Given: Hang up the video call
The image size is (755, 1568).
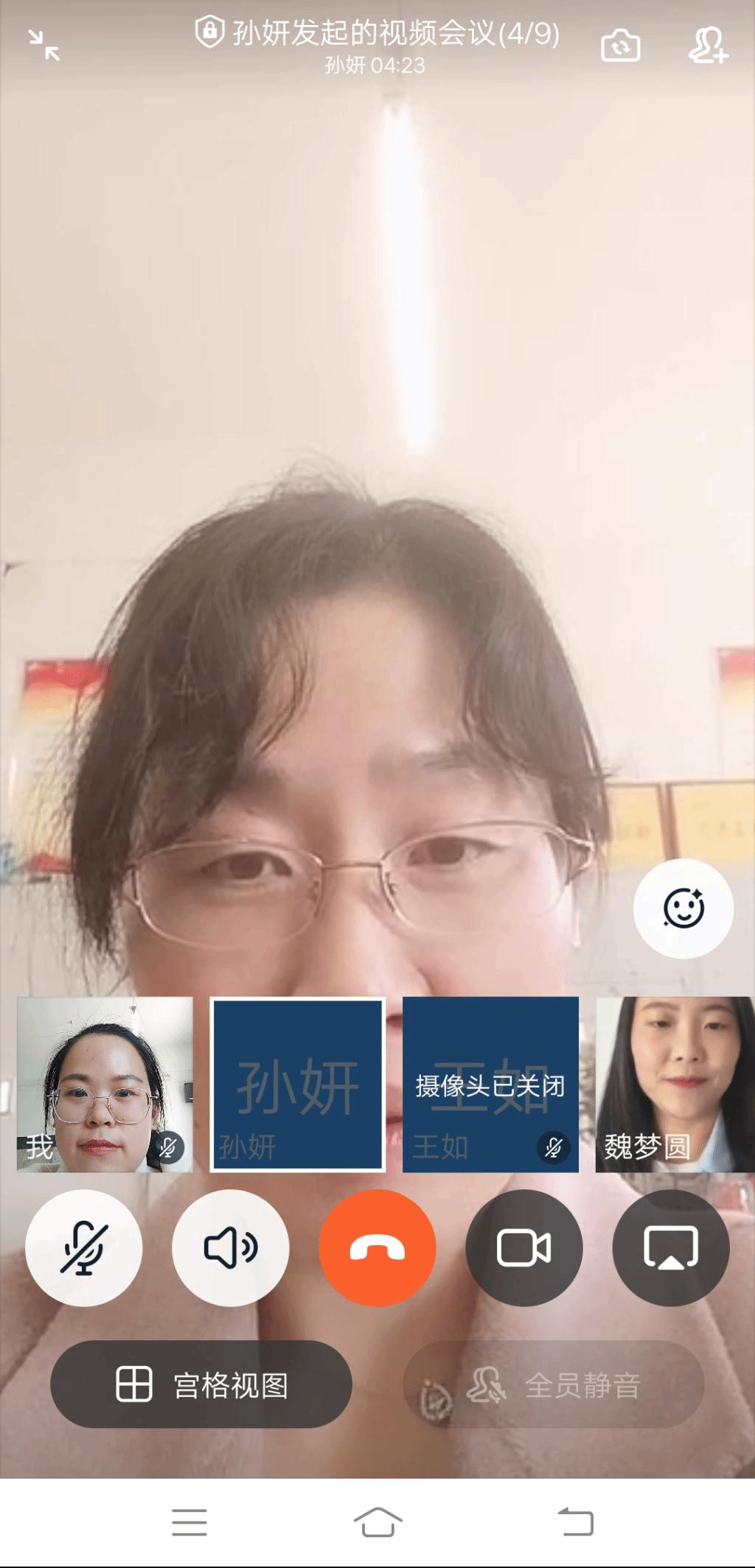Looking at the screenshot, I should click(x=377, y=1247).
